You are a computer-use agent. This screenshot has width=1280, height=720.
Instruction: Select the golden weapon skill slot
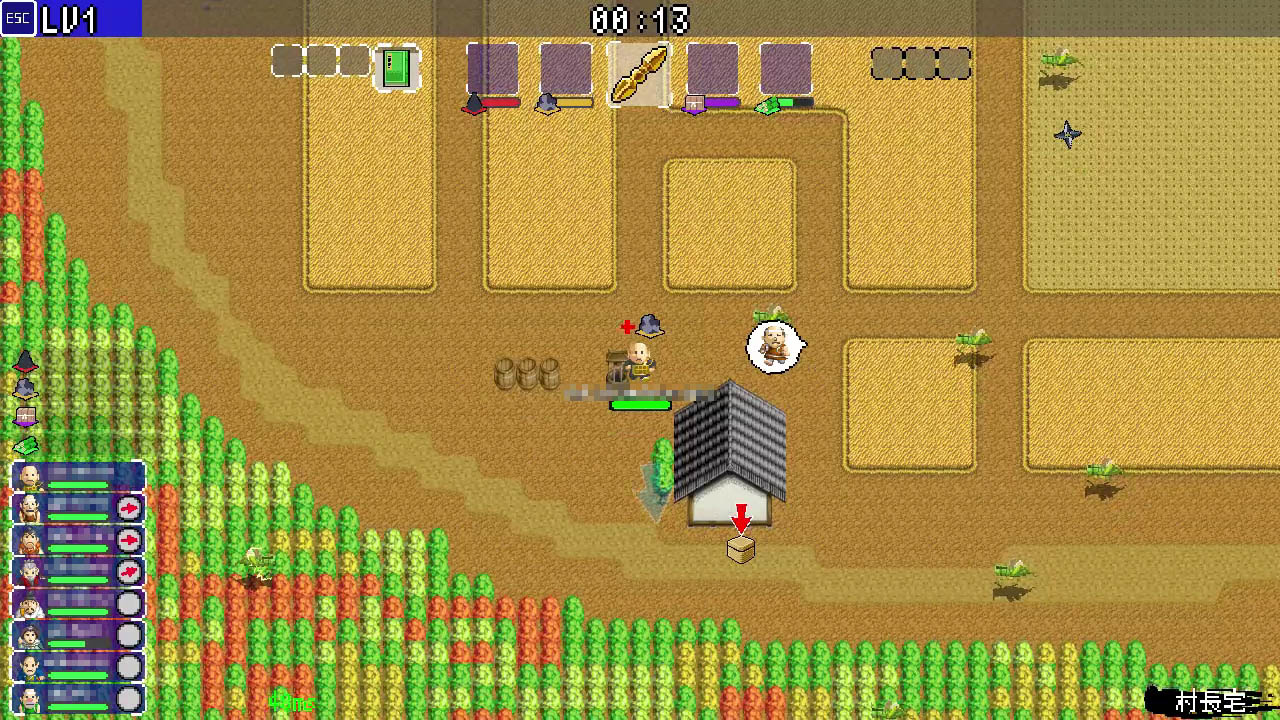click(639, 73)
